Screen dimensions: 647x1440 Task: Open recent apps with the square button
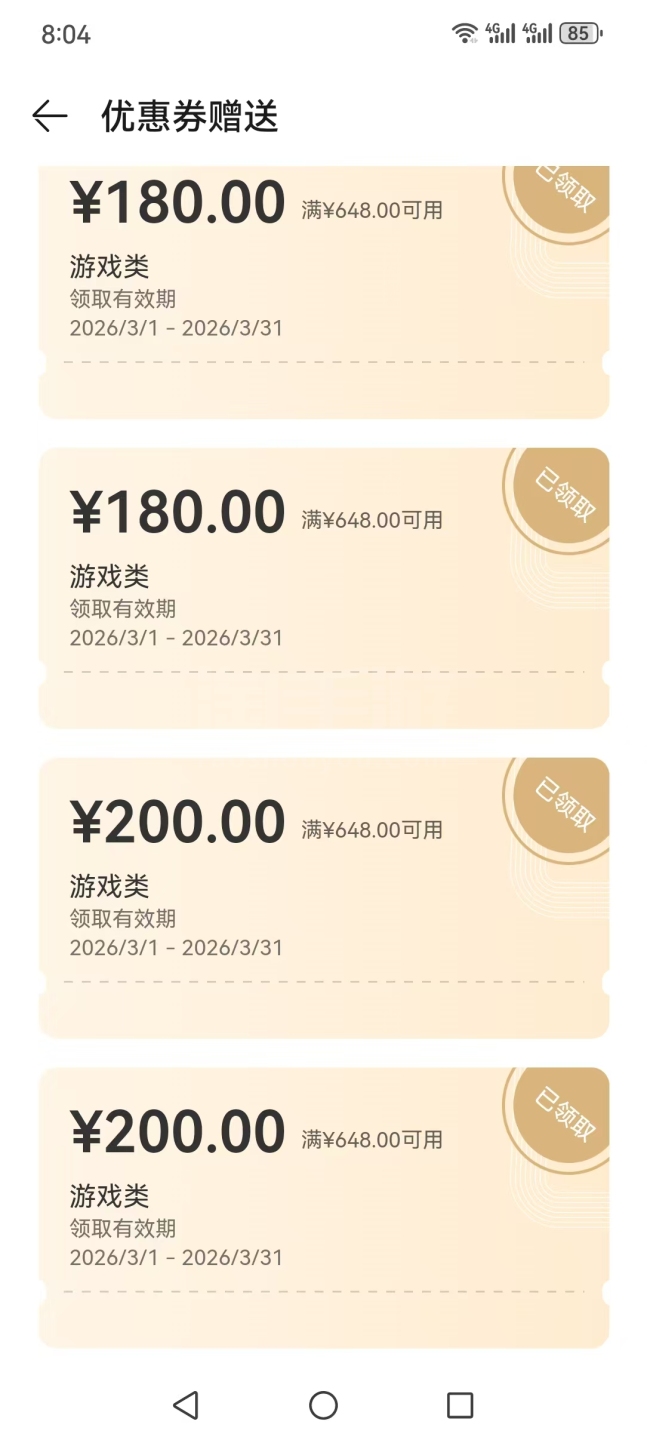(x=460, y=1405)
